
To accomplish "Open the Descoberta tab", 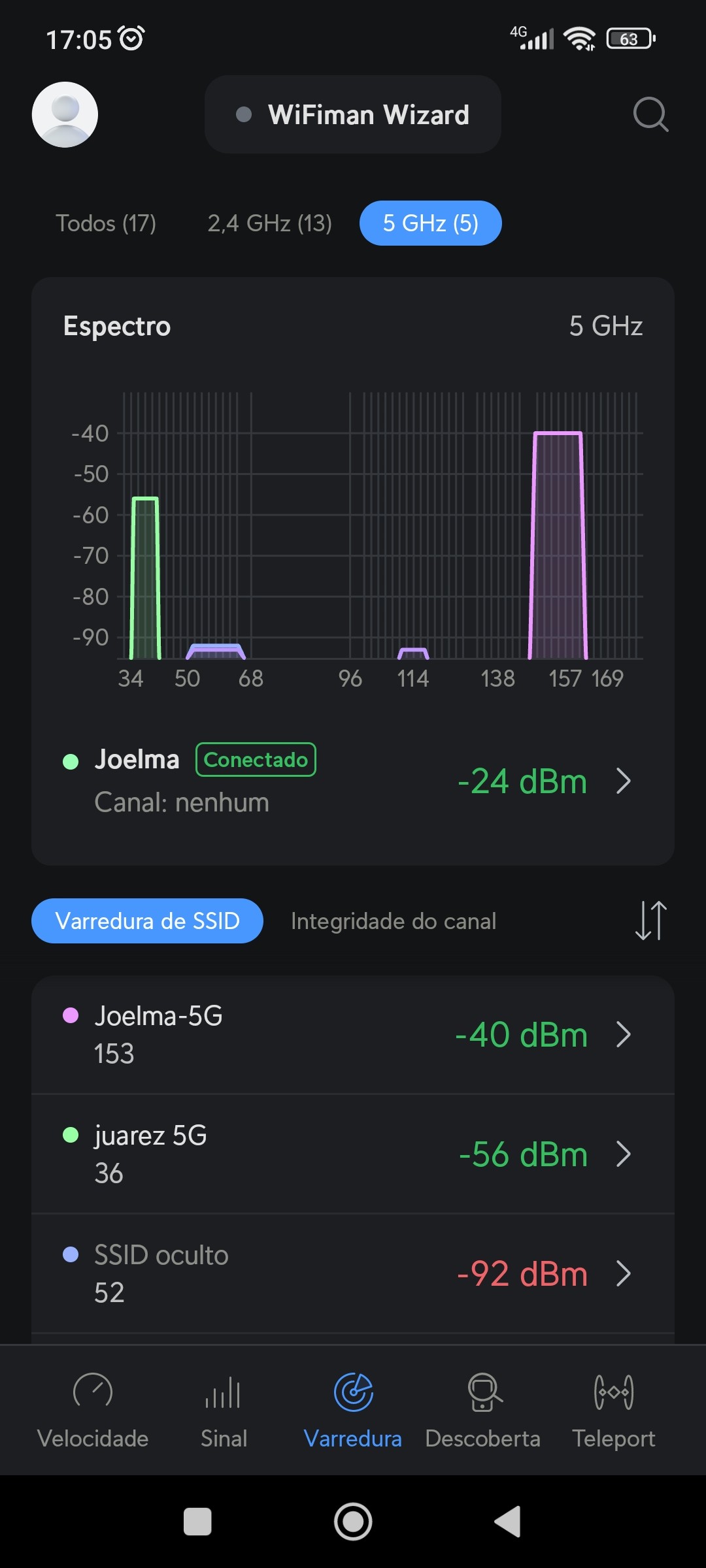I will pyautogui.click(x=482, y=1410).
